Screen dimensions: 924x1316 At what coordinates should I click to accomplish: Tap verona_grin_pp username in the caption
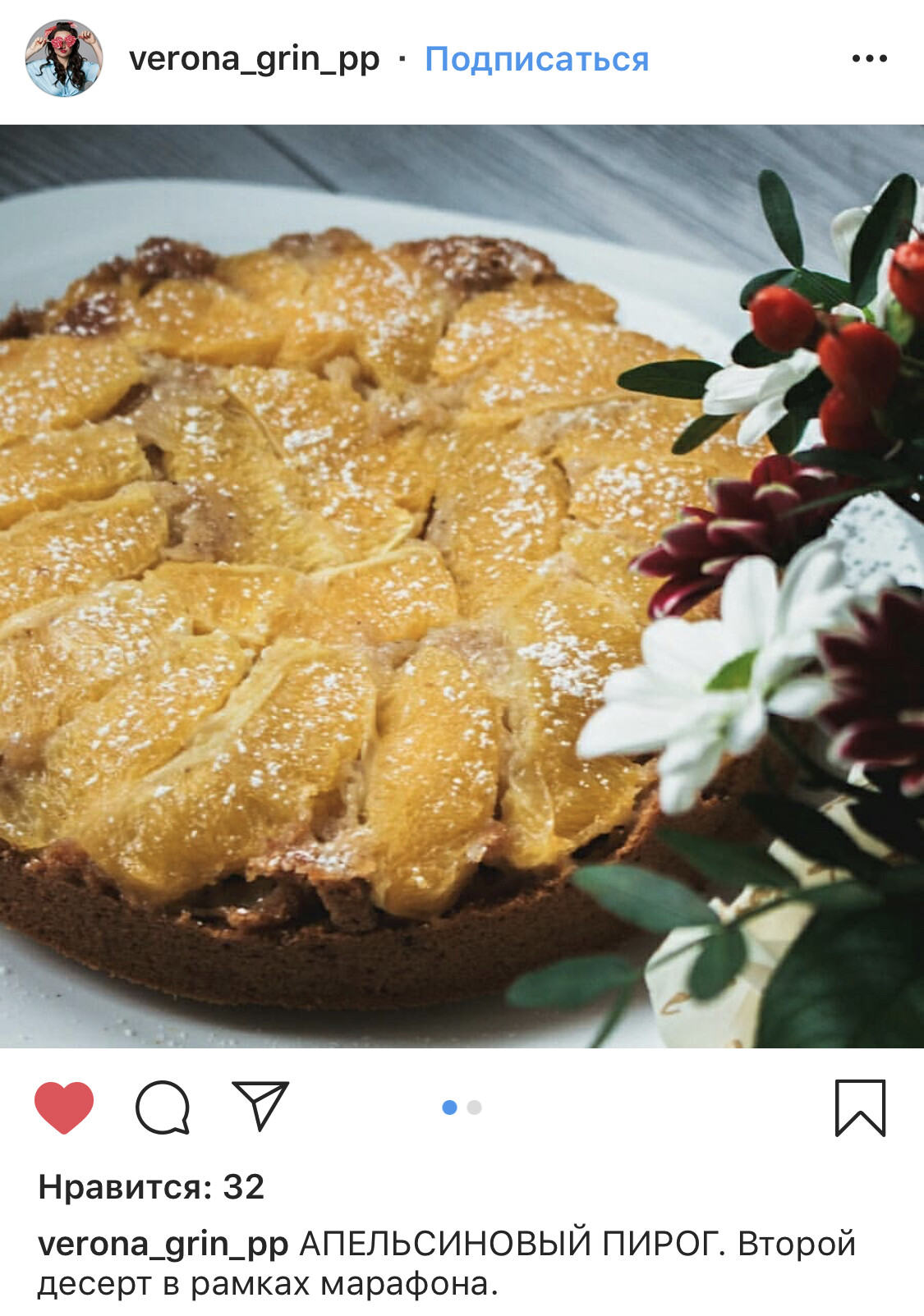[x=163, y=1245]
